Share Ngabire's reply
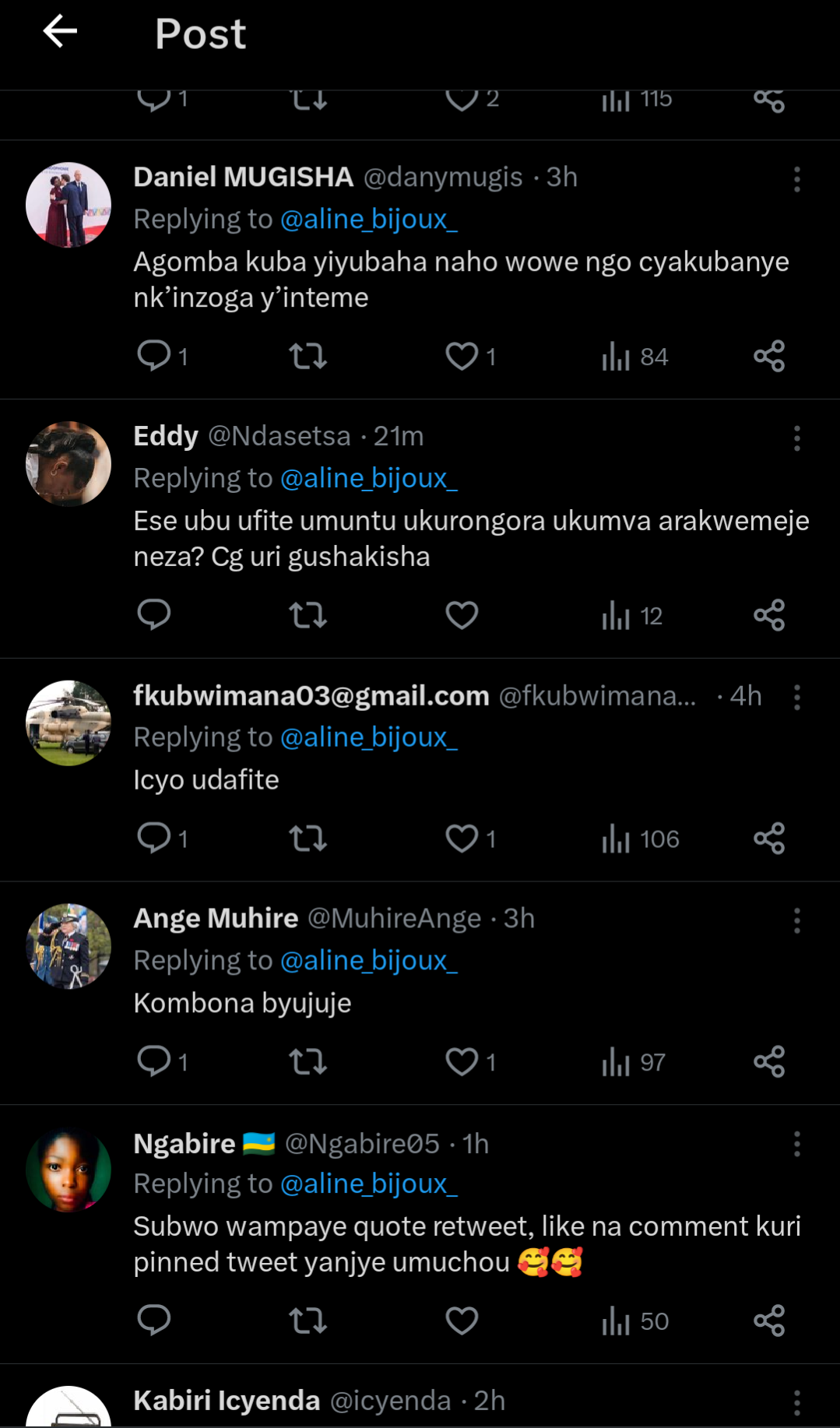The height and width of the screenshot is (1428, 840). coord(769,1321)
